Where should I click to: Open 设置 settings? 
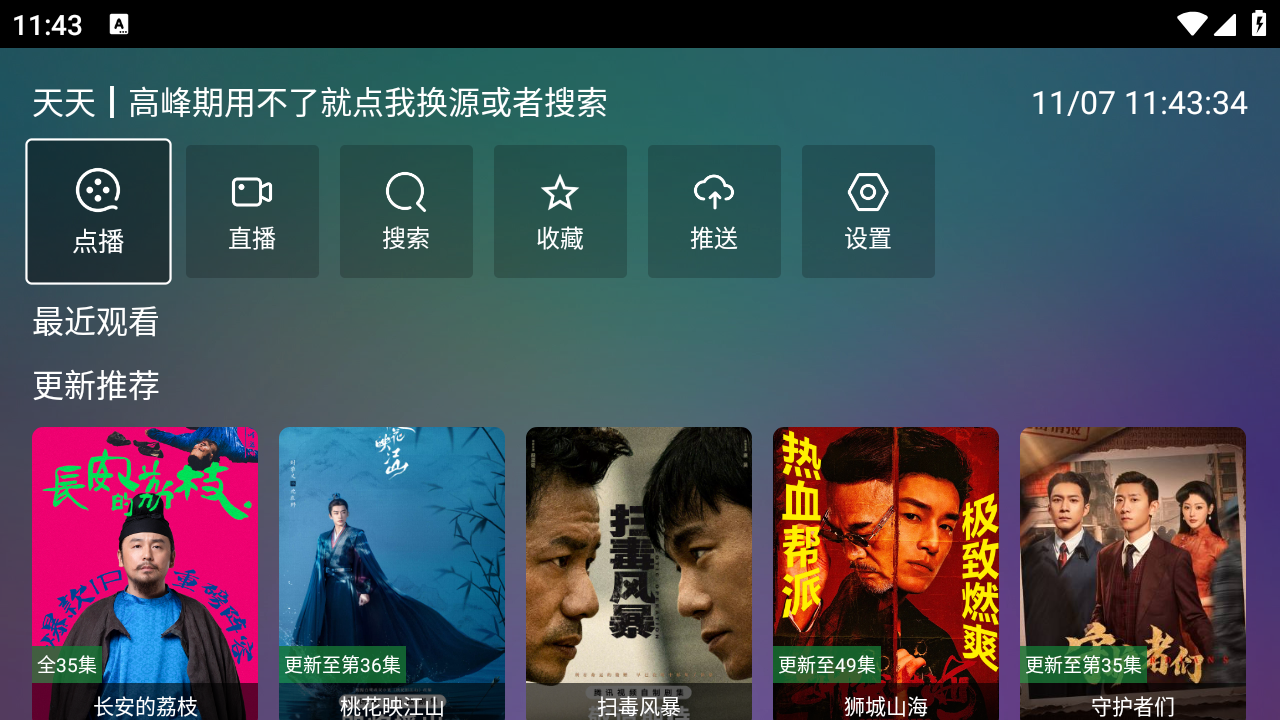[868, 211]
